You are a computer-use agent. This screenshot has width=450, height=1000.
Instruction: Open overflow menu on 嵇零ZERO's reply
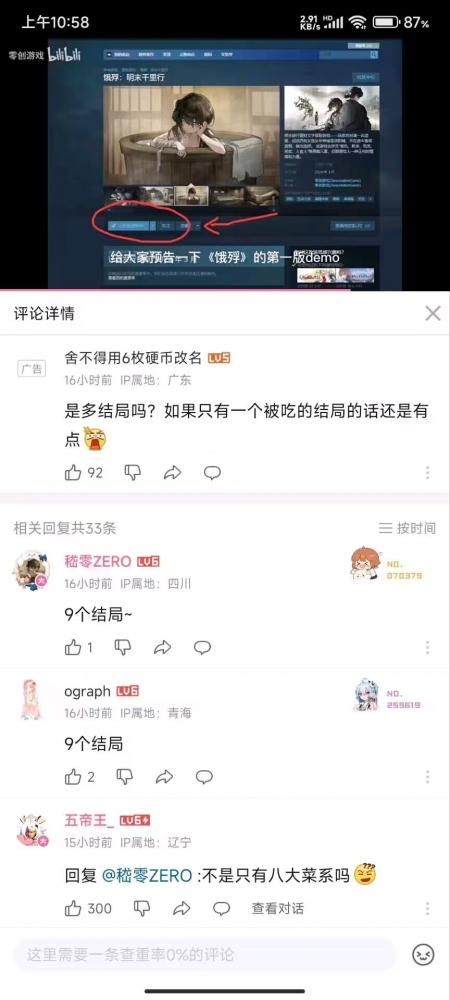[428, 647]
